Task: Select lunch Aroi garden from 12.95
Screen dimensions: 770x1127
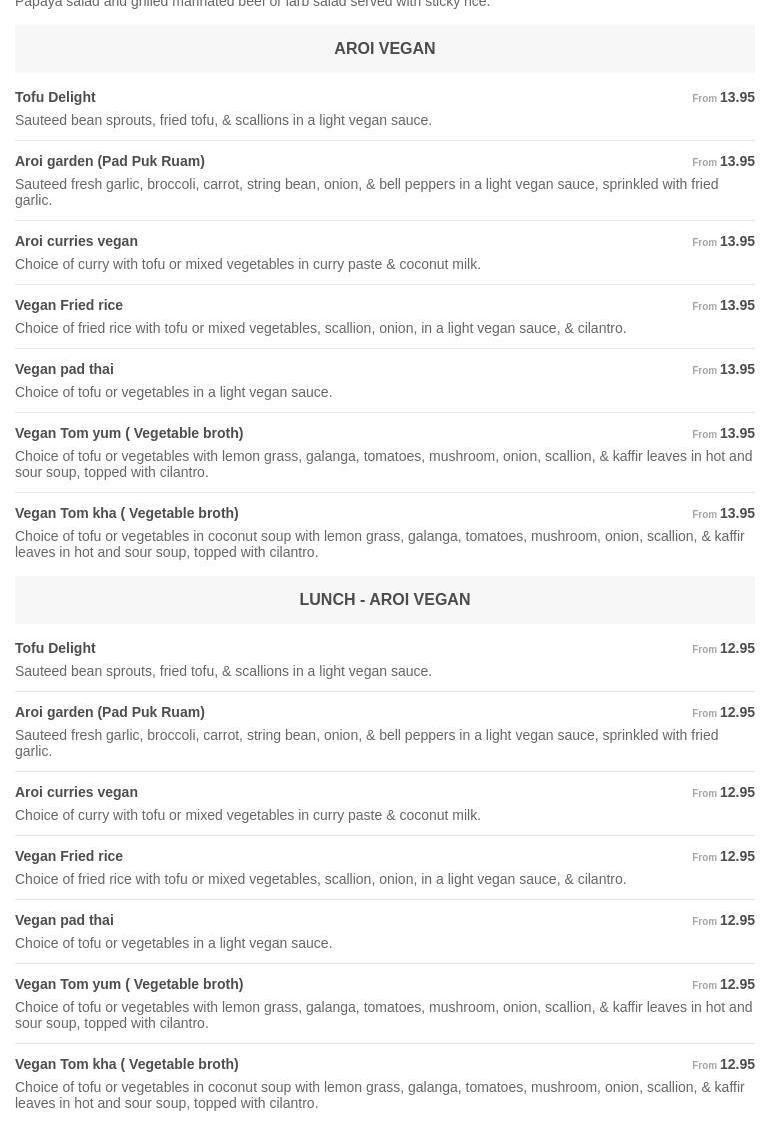Action: click(110, 712)
